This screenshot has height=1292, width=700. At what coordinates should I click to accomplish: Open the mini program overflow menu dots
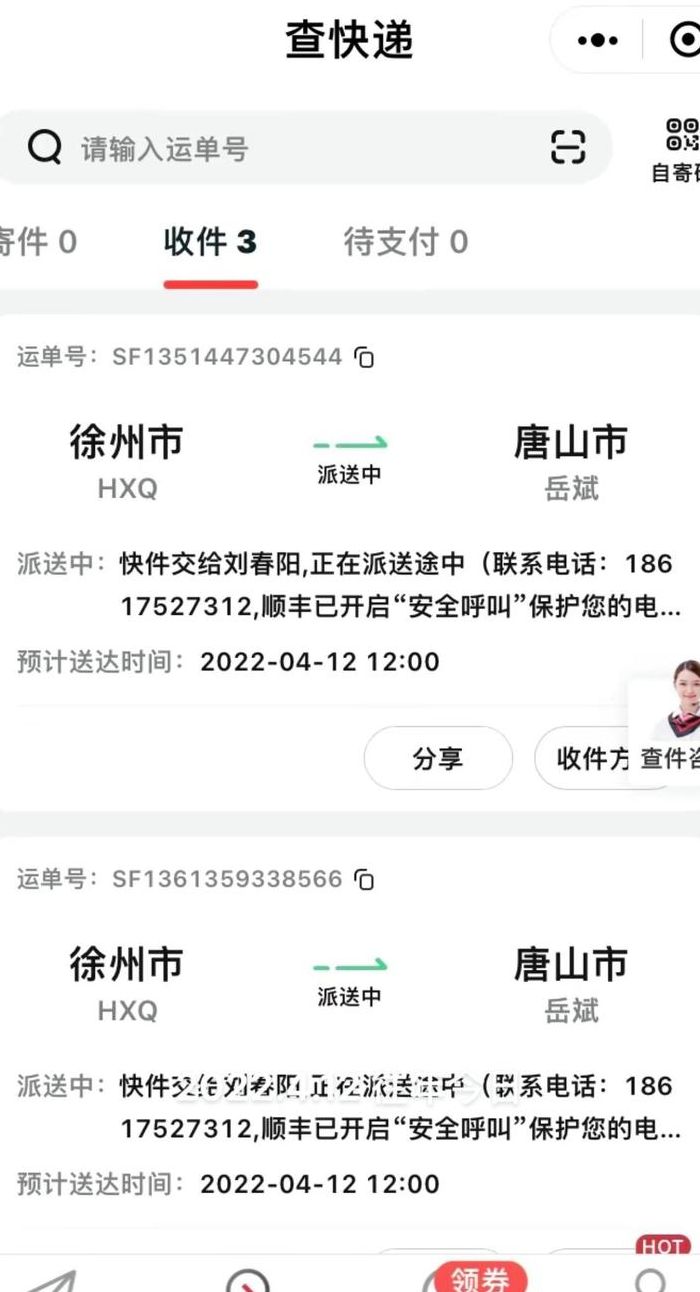pyautogui.click(x=598, y=40)
